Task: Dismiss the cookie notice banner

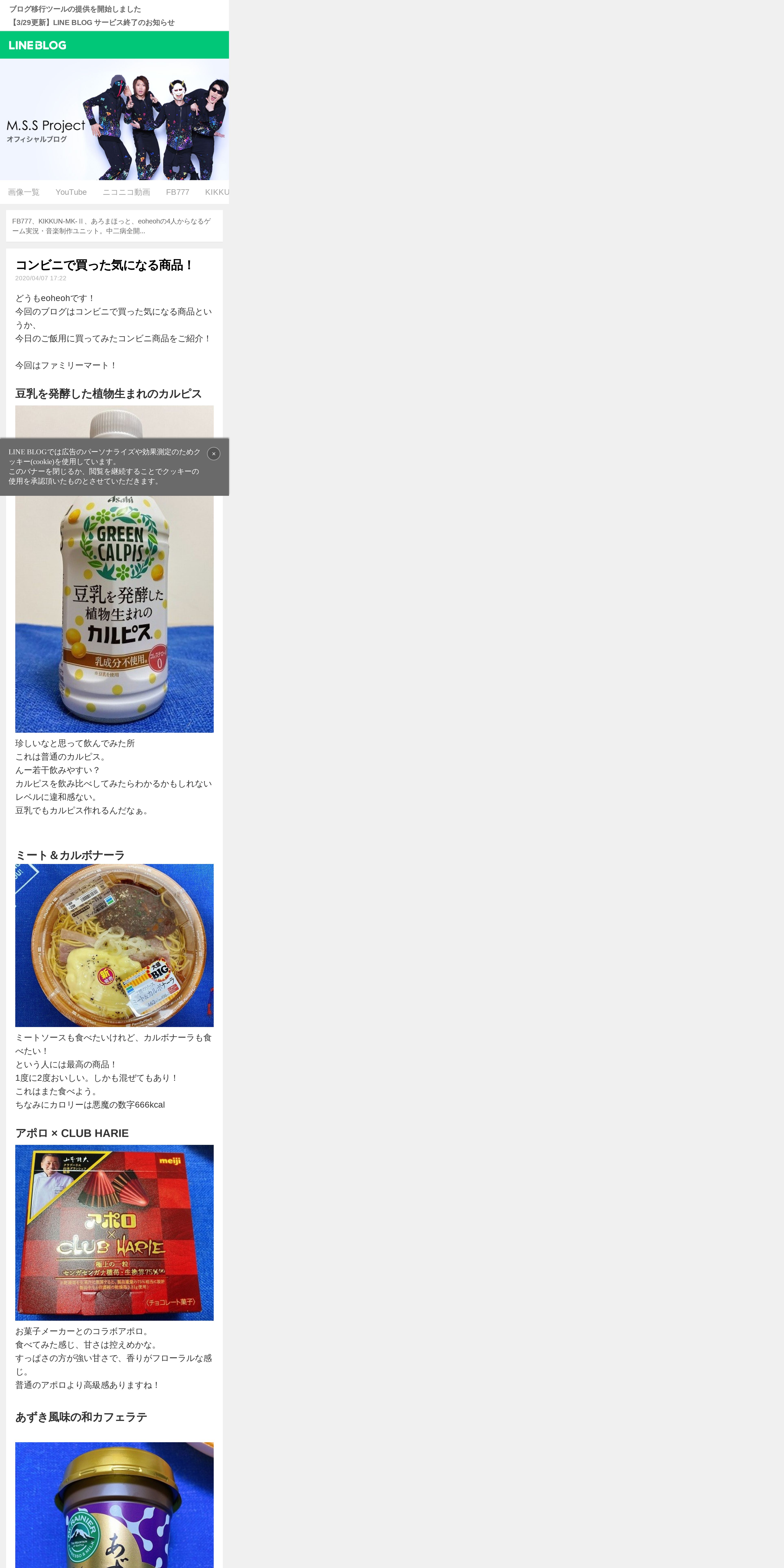Action: pyautogui.click(x=214, y=453)
